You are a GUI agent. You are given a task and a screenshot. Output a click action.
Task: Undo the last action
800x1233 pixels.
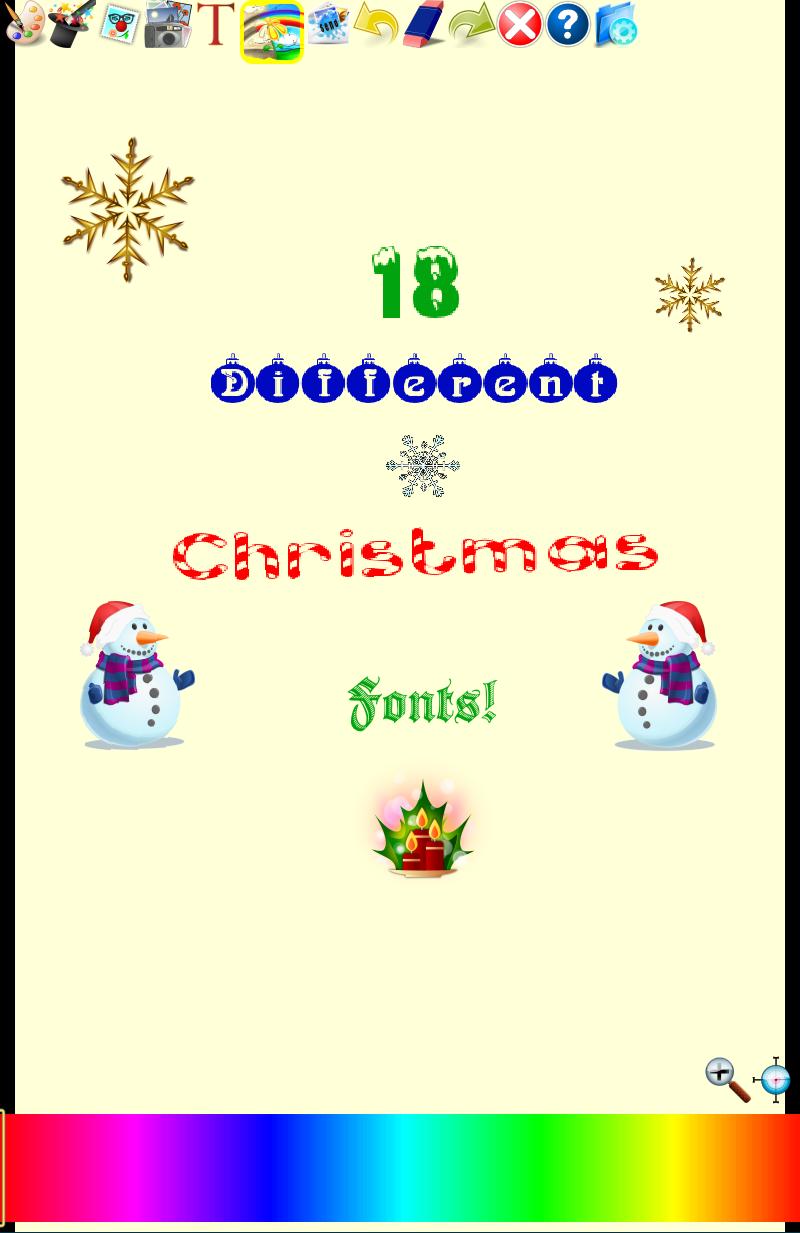click(x=376, y=24)
